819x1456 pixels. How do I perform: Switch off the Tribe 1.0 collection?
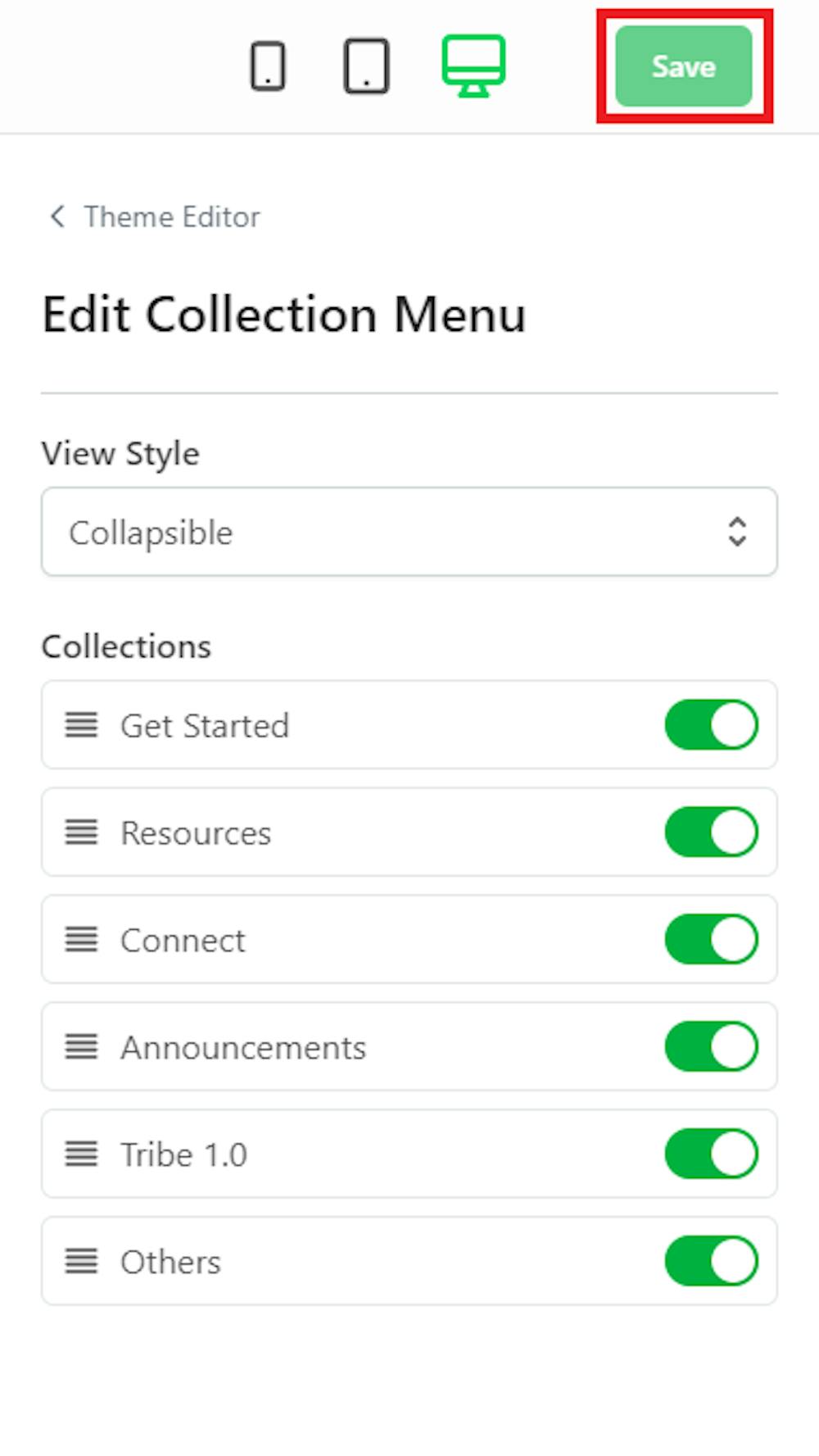click(x=711, y=1154)
